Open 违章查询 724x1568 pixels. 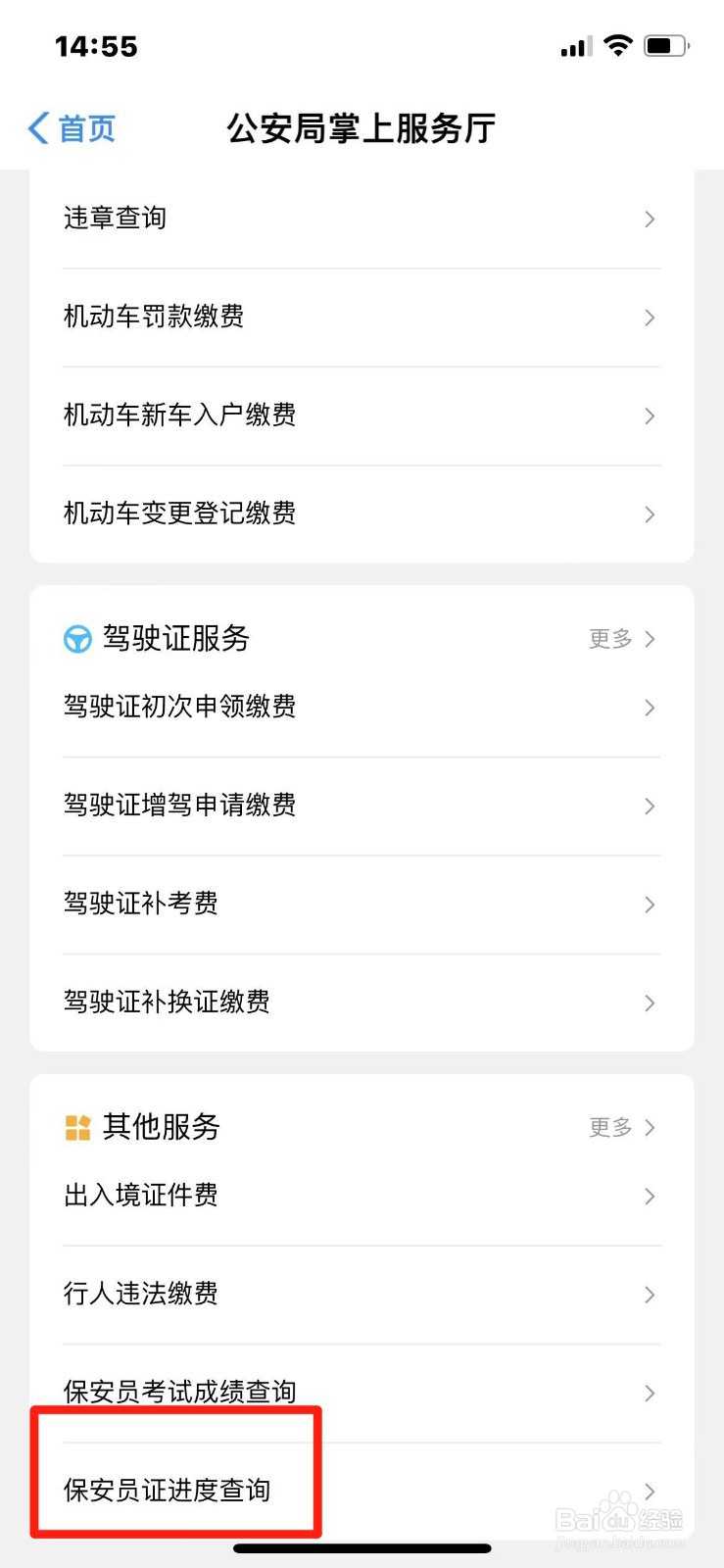pyautogui.click(x=362, y=219)
